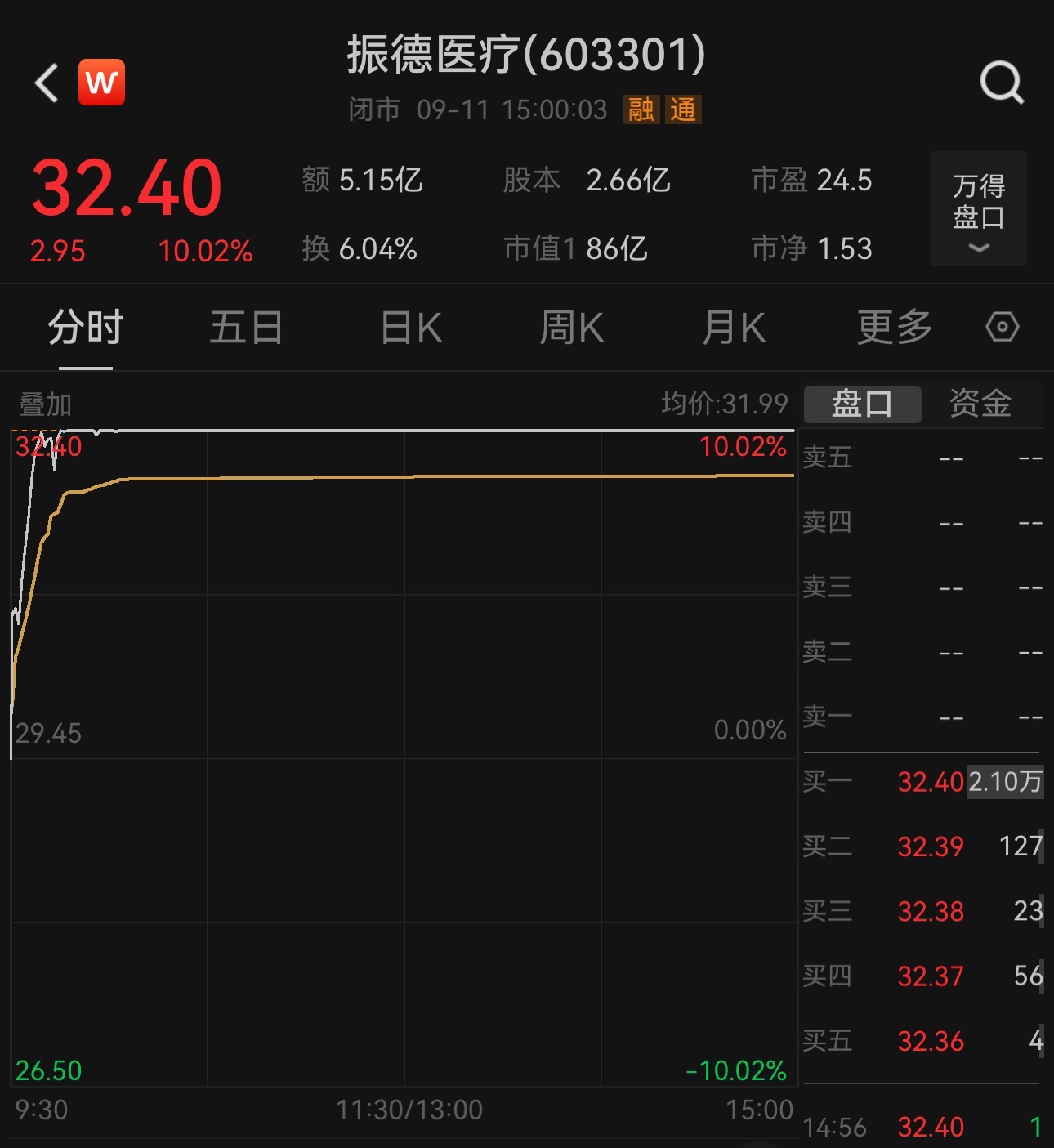Viewport: 1054px width, 1148px height.
Task: Select the 分时 chart tab
Action: [85, 328]
